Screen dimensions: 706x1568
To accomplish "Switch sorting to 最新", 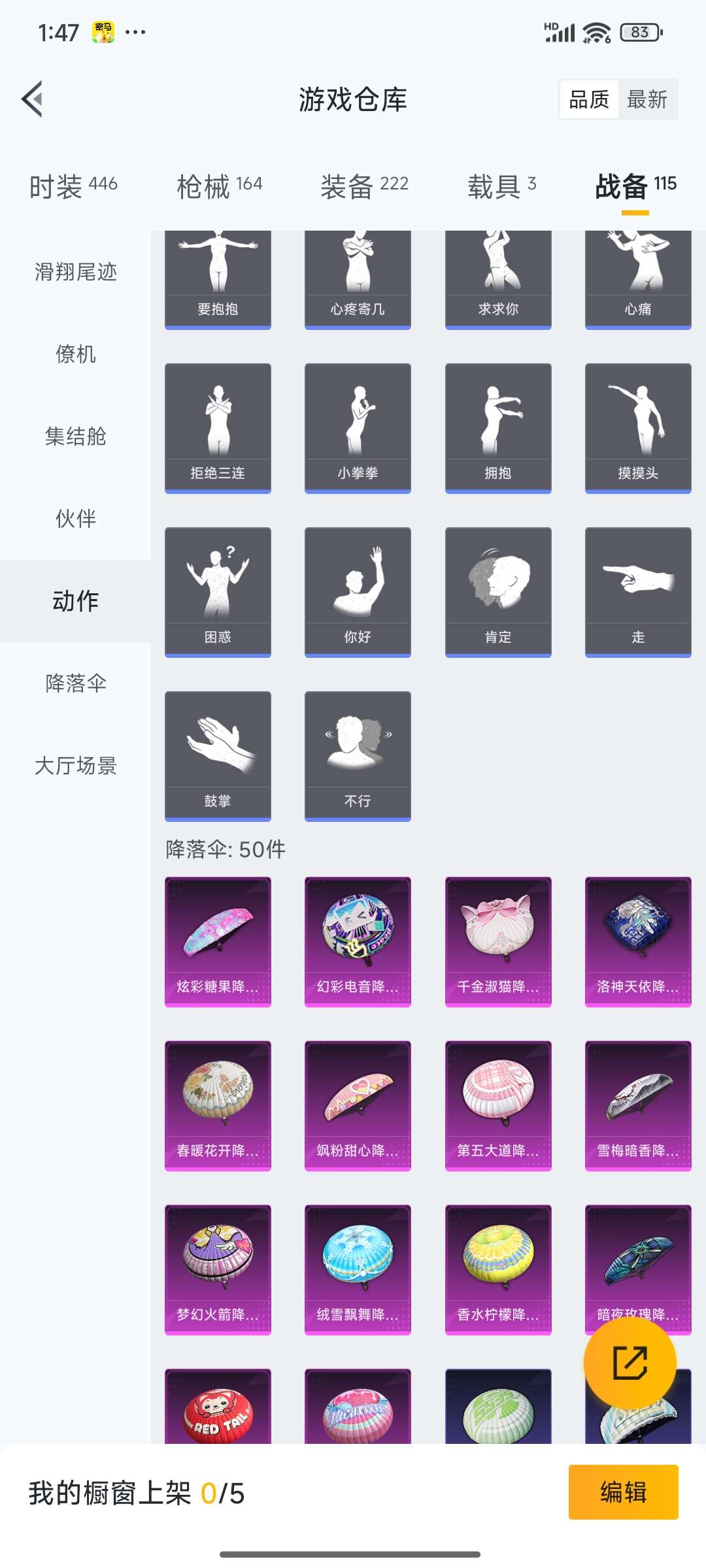I will point(648,99).
